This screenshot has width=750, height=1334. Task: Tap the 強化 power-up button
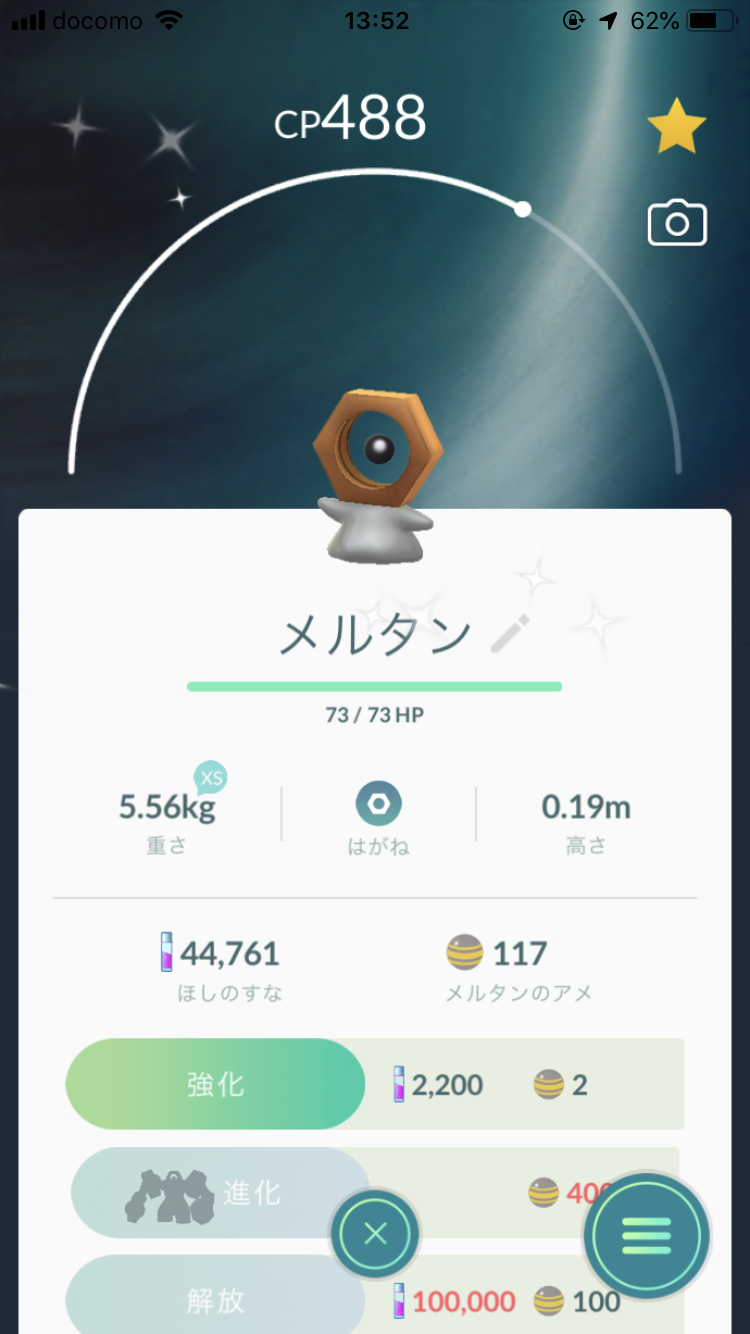click(x=216, y=1085)
